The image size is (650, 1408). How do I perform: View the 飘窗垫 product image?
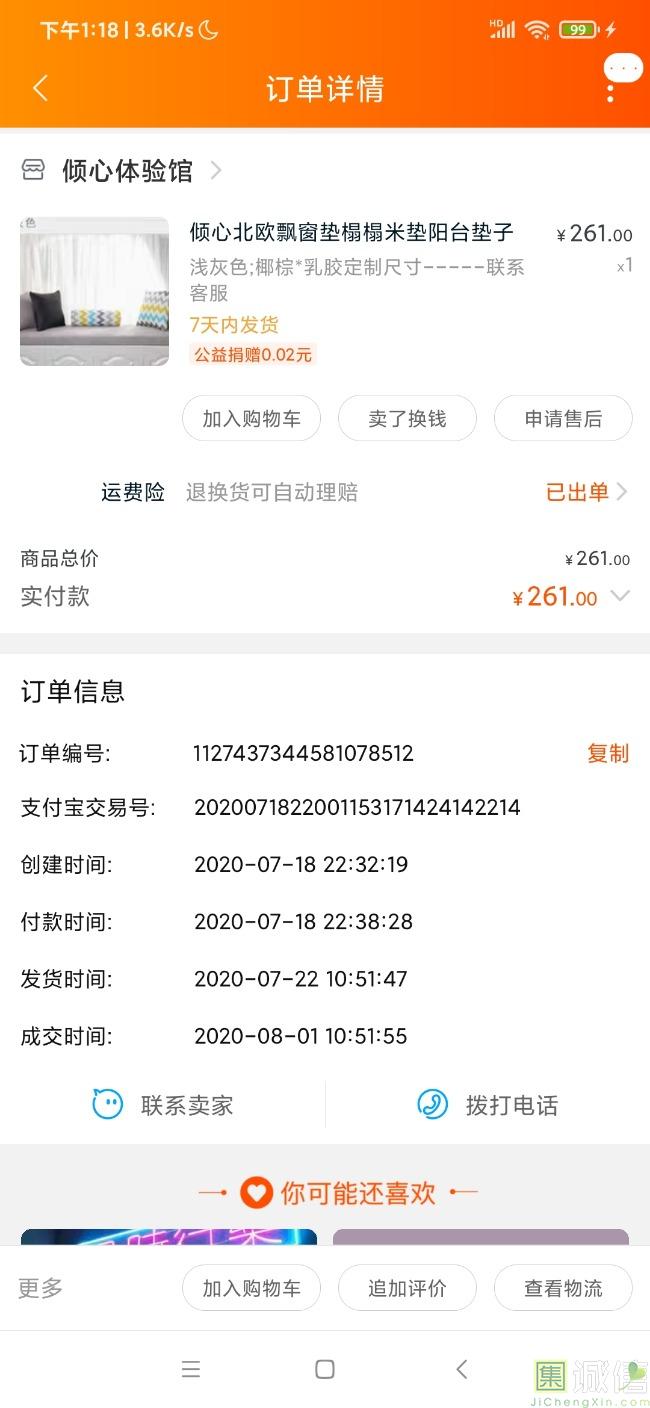point(94,291)
